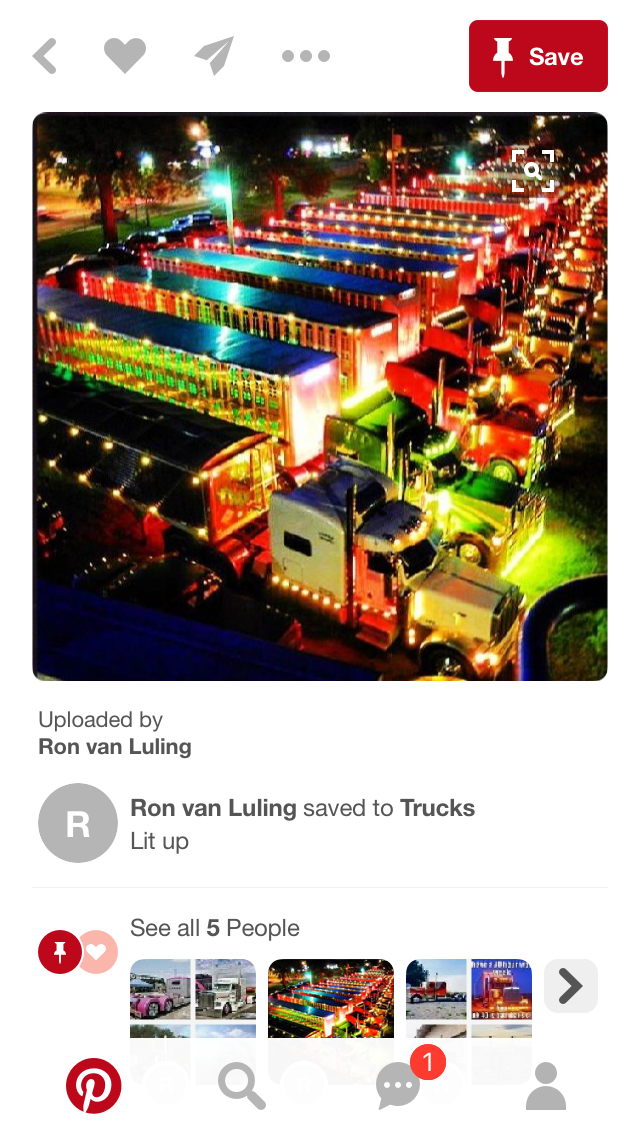
Task: See all 5 People who saved
Action: [214, 928]
